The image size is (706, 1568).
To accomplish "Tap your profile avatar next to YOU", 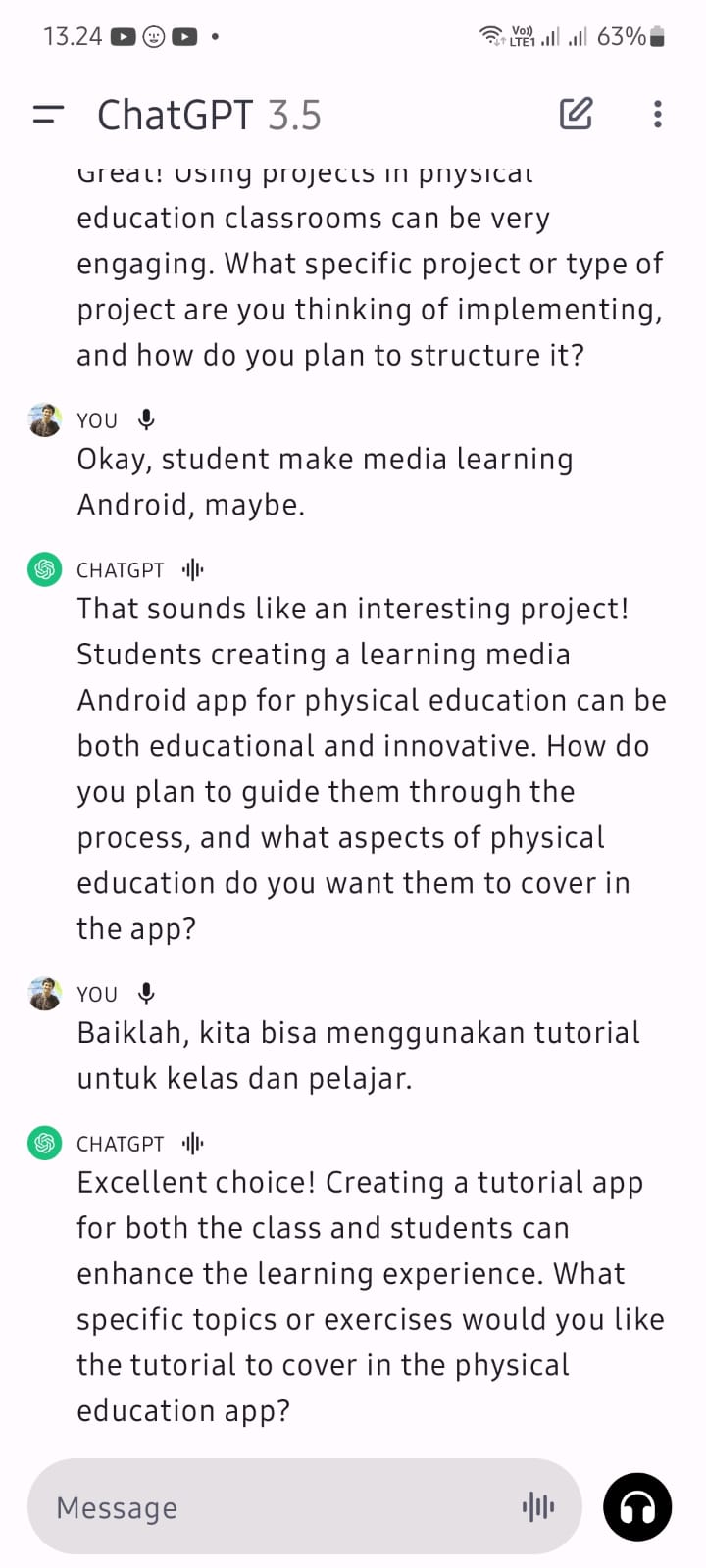I will [43, 418].
